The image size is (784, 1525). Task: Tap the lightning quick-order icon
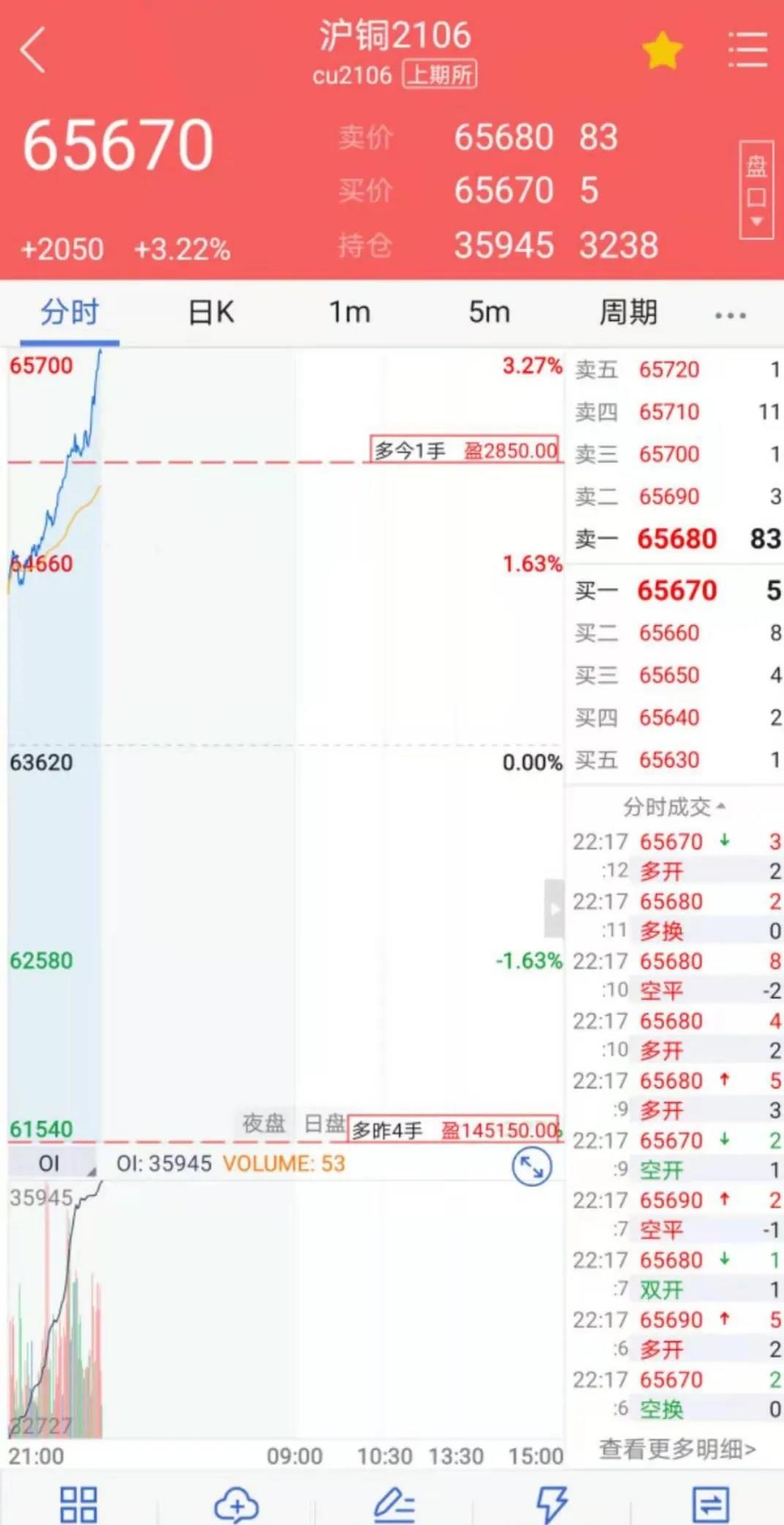pos(551,1505)
